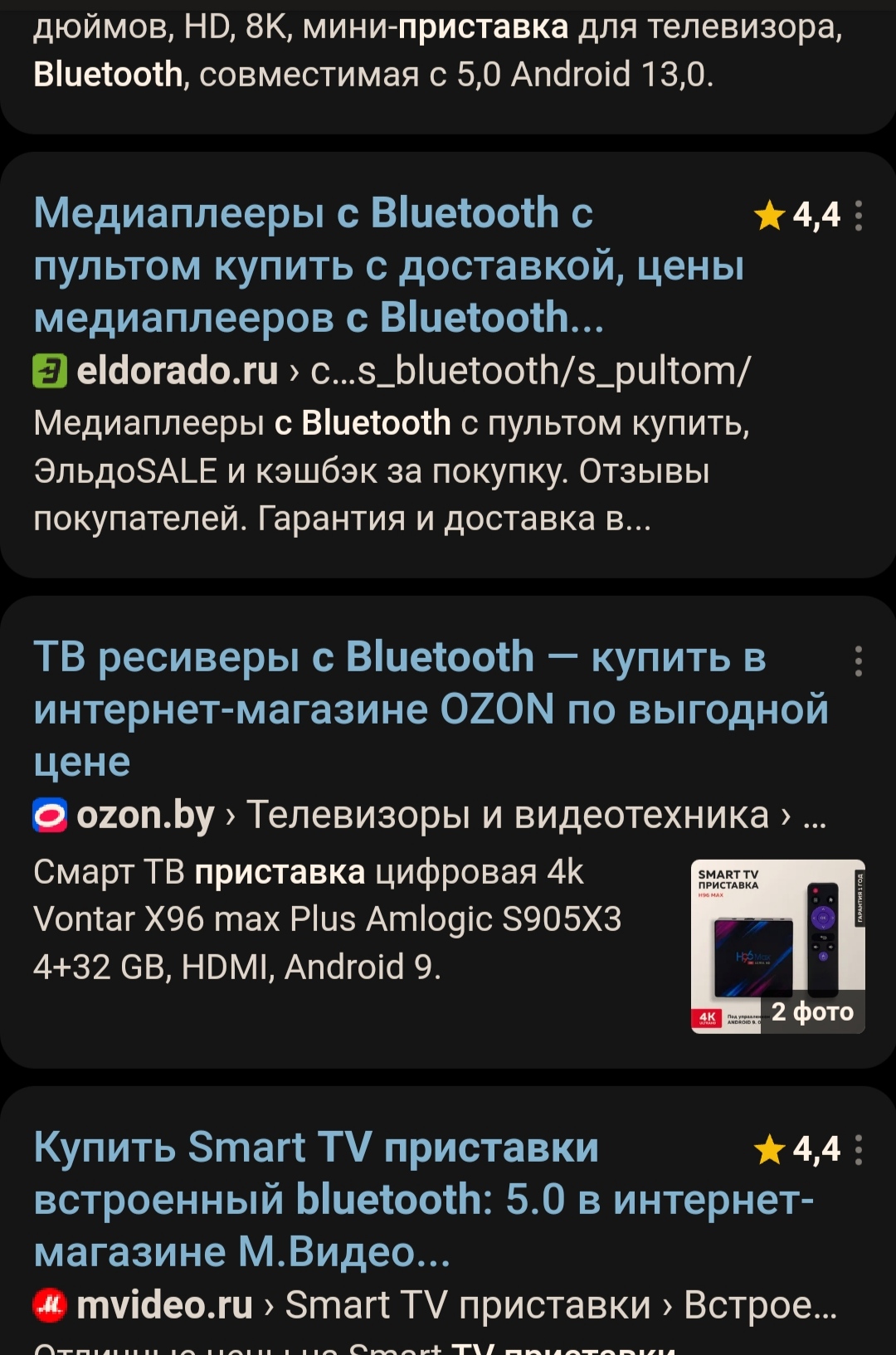Screen dimensions: 896x1355
Task: Open options menu for Eldorado result
Action: (858, 216)
